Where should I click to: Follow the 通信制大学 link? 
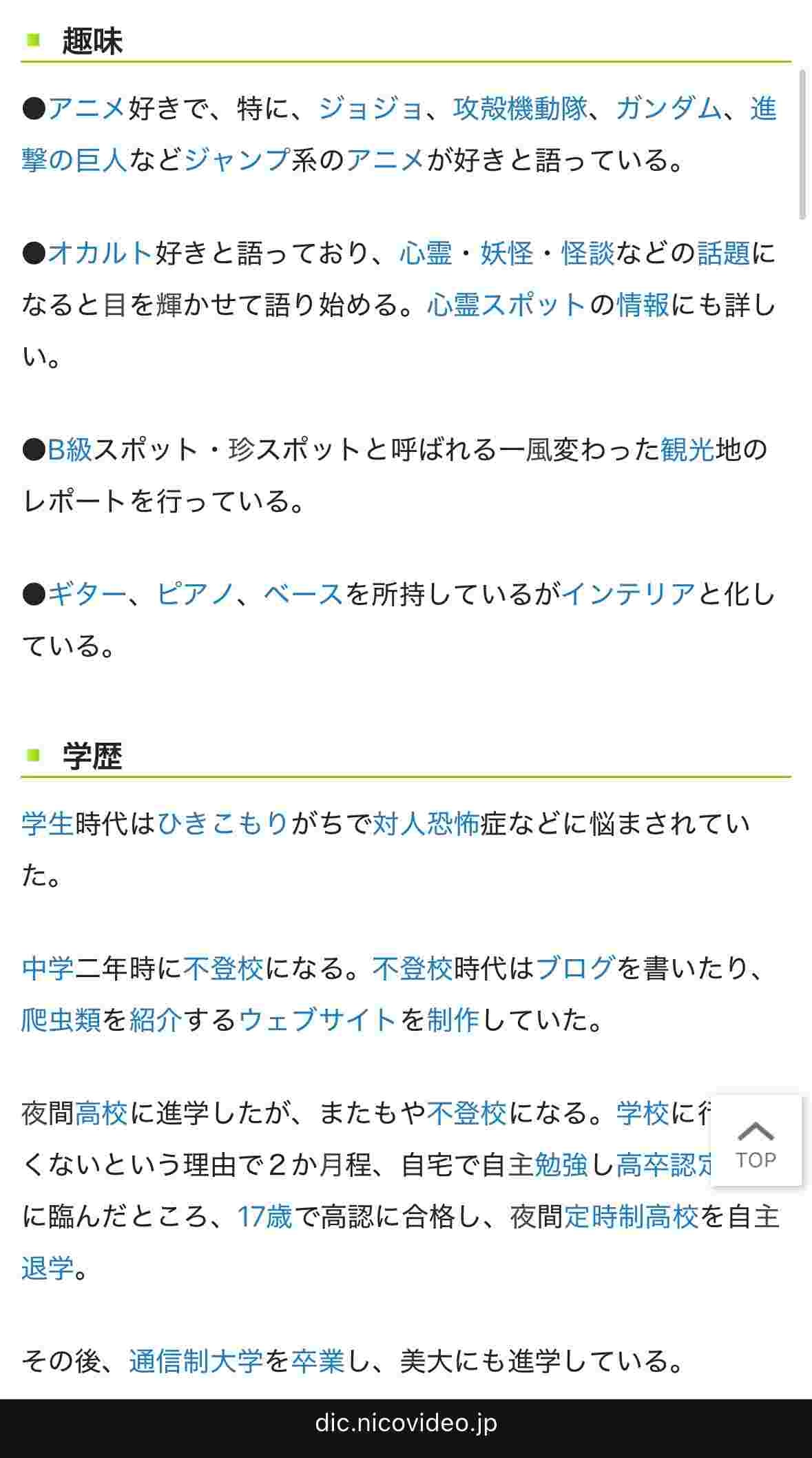(196, 1361)
